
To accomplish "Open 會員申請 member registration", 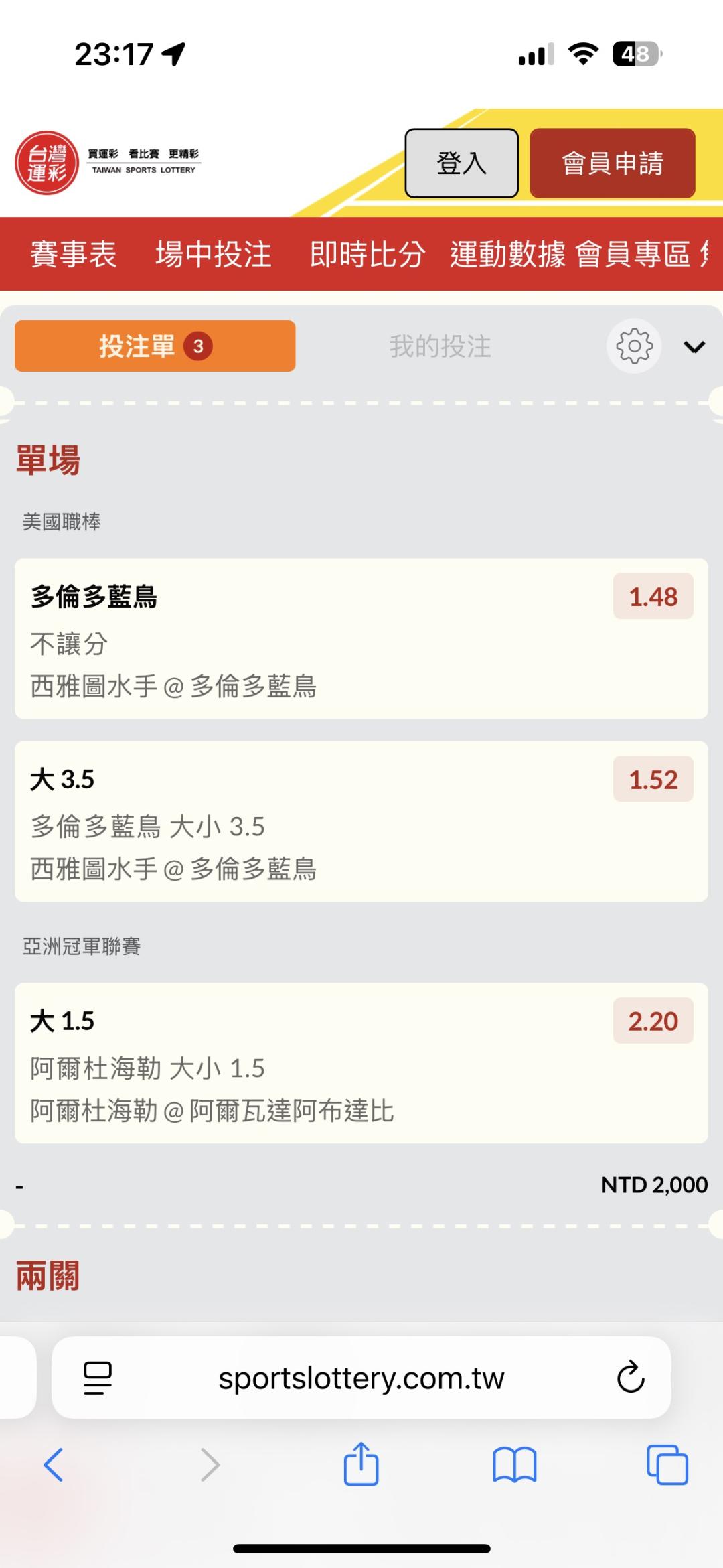I will click(x=612, y=163).
